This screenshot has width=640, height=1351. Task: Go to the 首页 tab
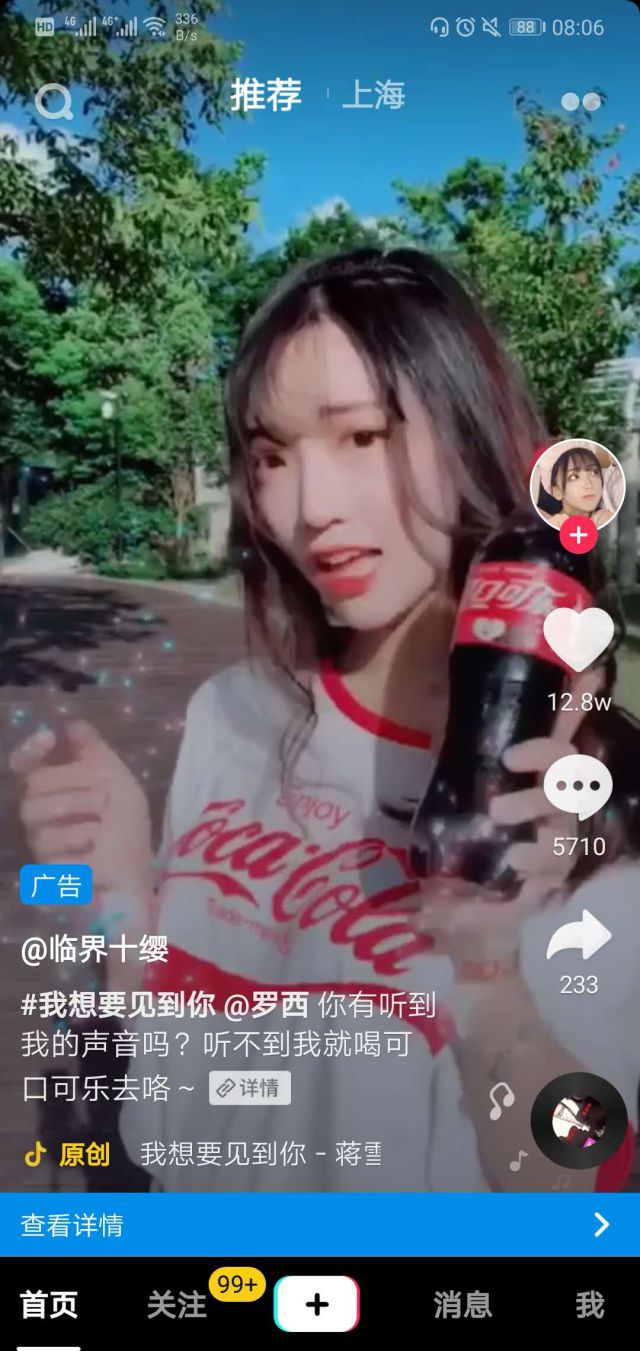pyautogui.click(x=49, y=1305)
